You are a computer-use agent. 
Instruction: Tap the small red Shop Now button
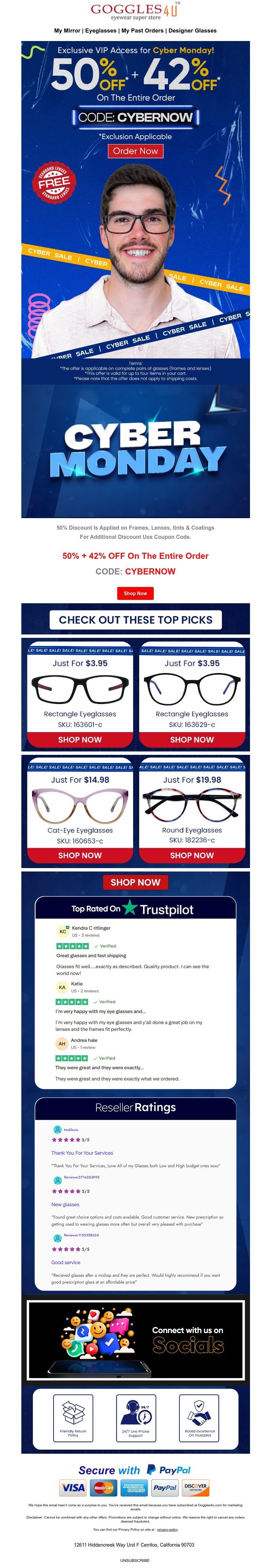coord(135,592)
